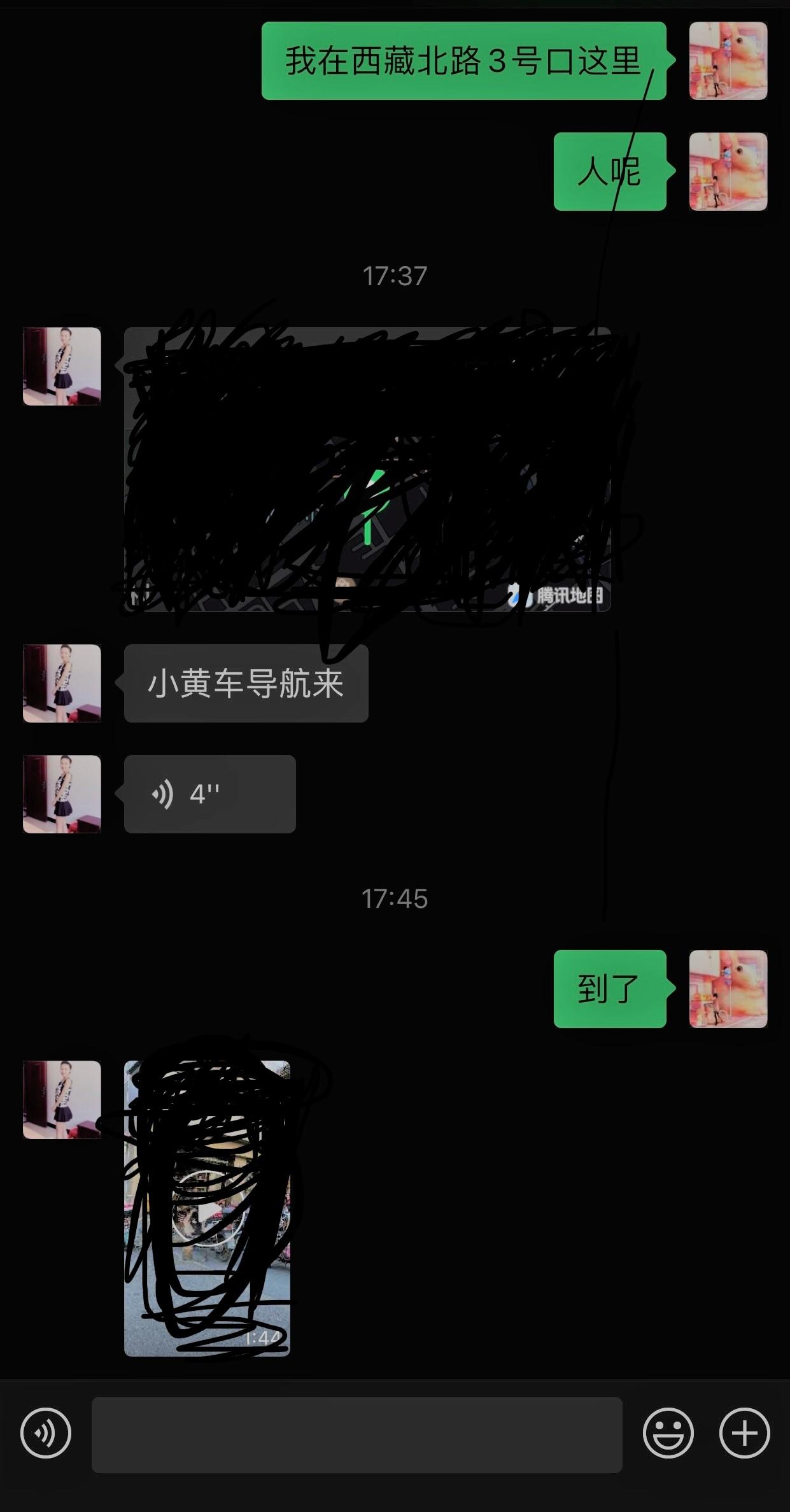Screen dimensions: 790x1512
Task: Switch to voice message input
Action: click(x=46, y=1433)
